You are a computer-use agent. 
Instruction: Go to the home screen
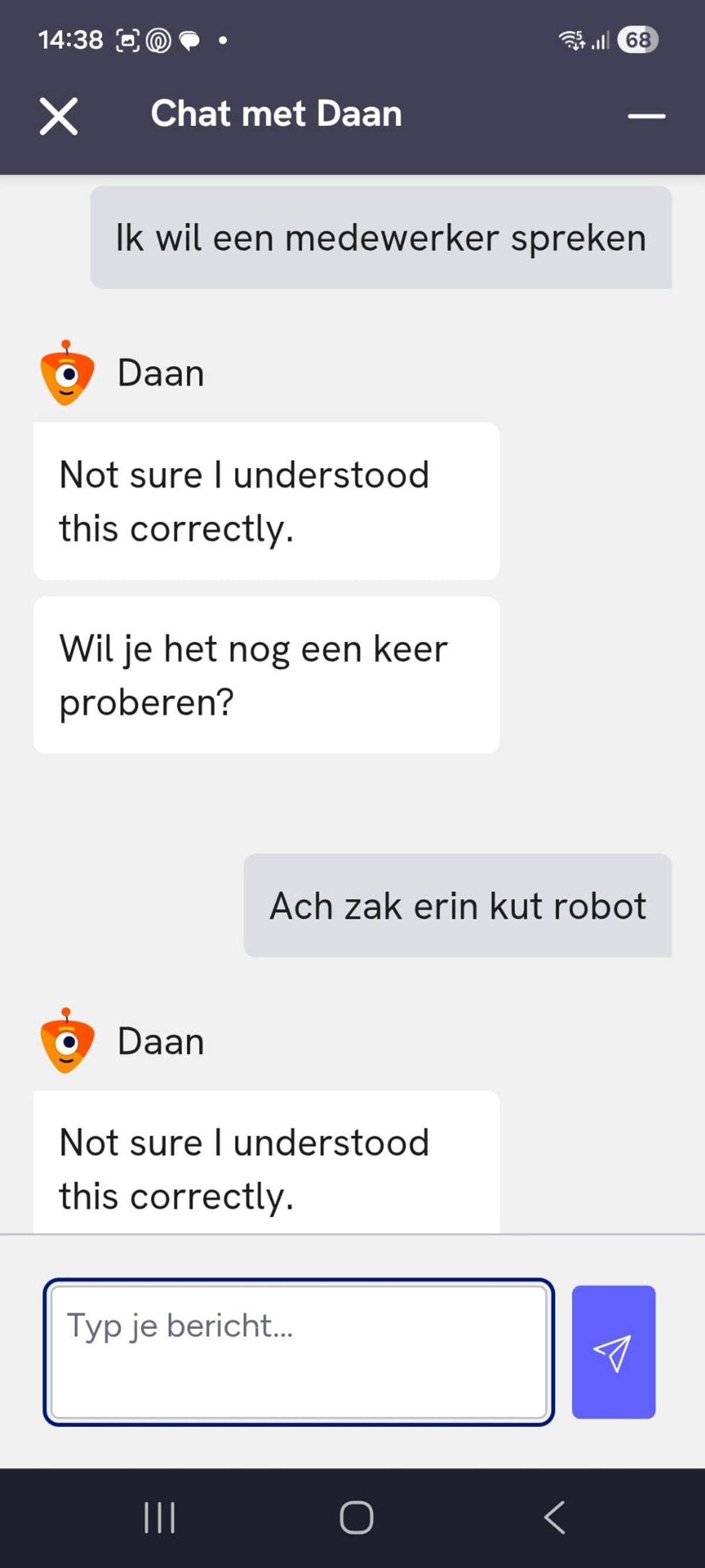click(356, 1517)
